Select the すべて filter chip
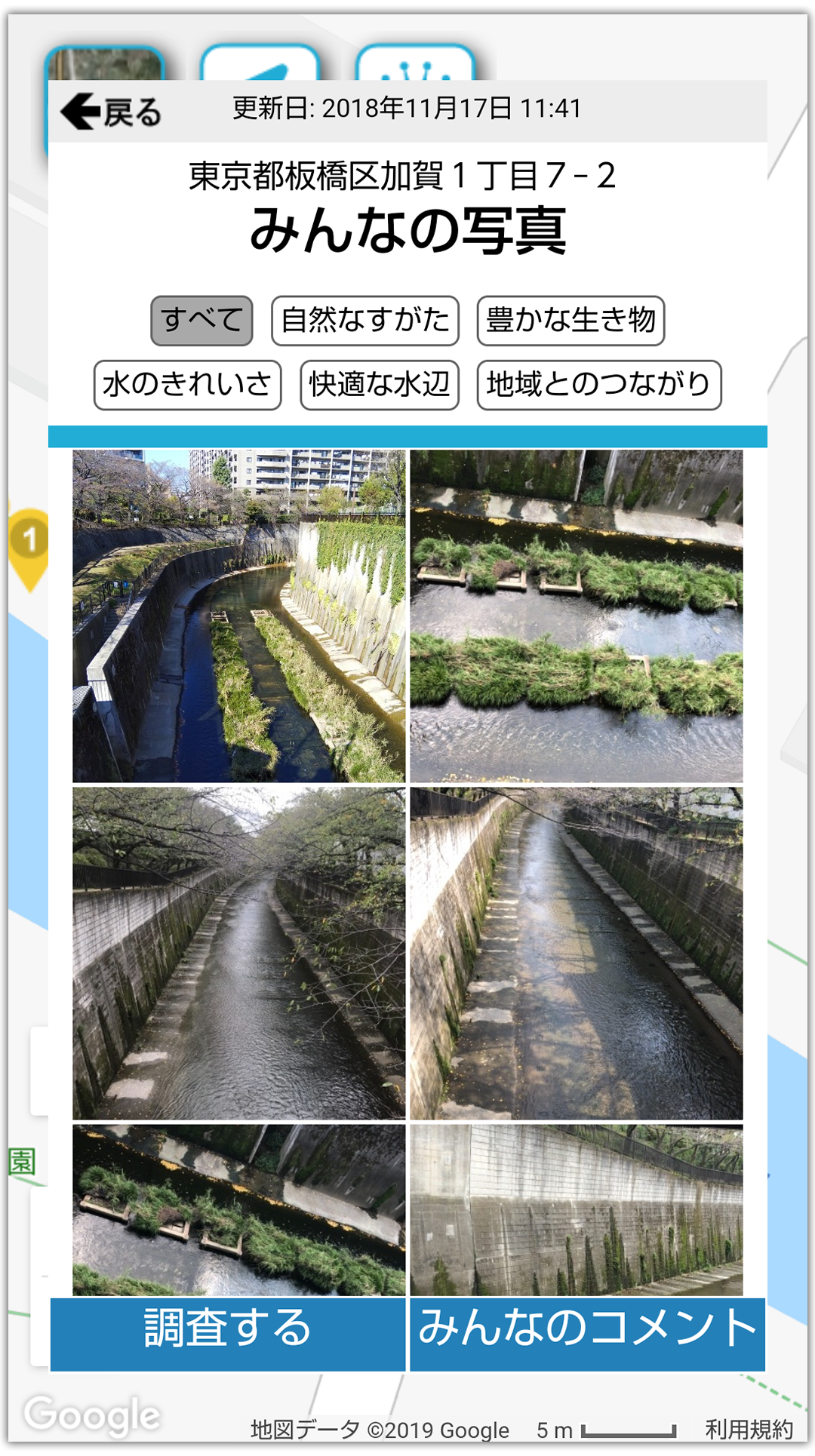 201,321
